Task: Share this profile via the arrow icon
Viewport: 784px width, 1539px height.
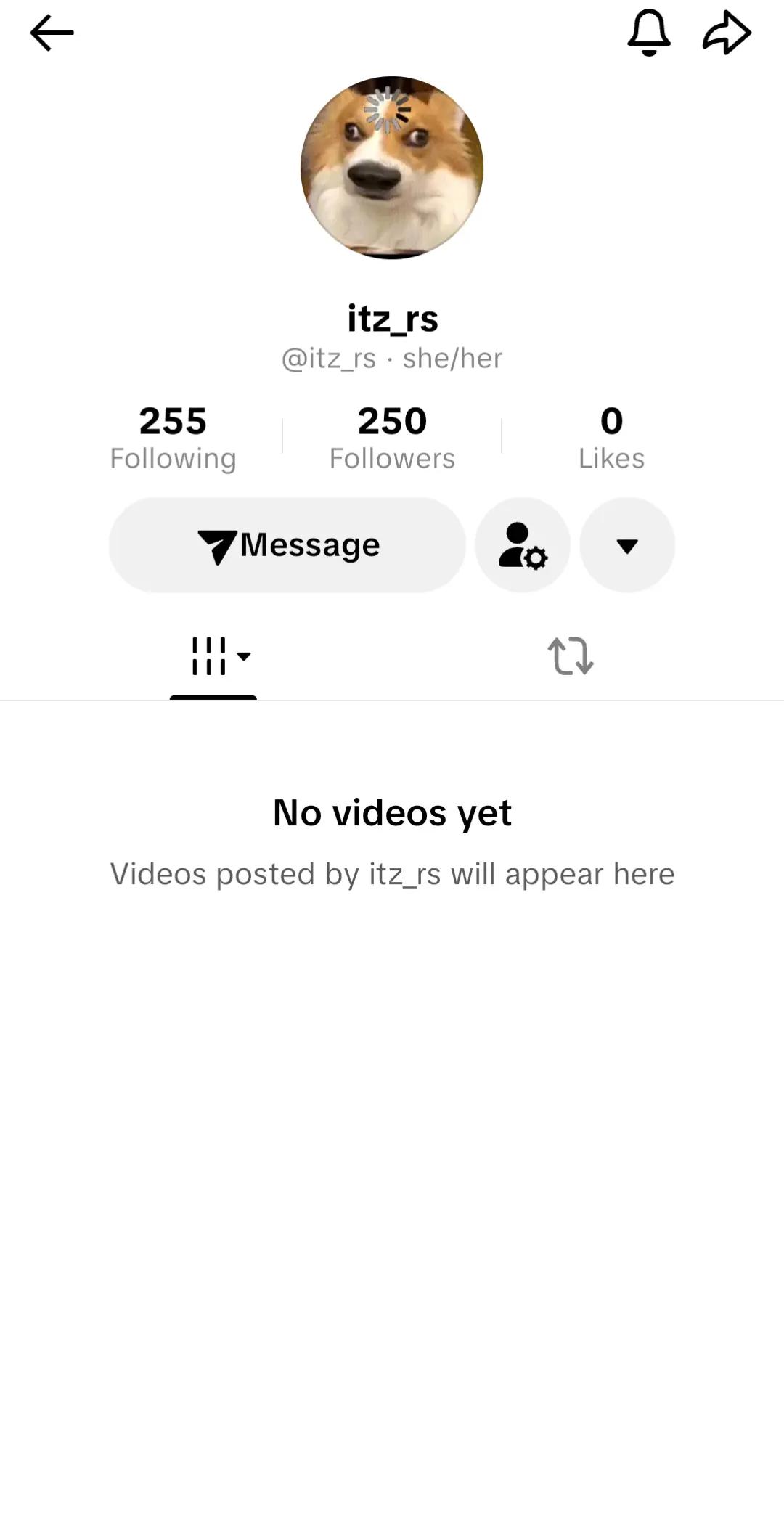Action: 727,33
